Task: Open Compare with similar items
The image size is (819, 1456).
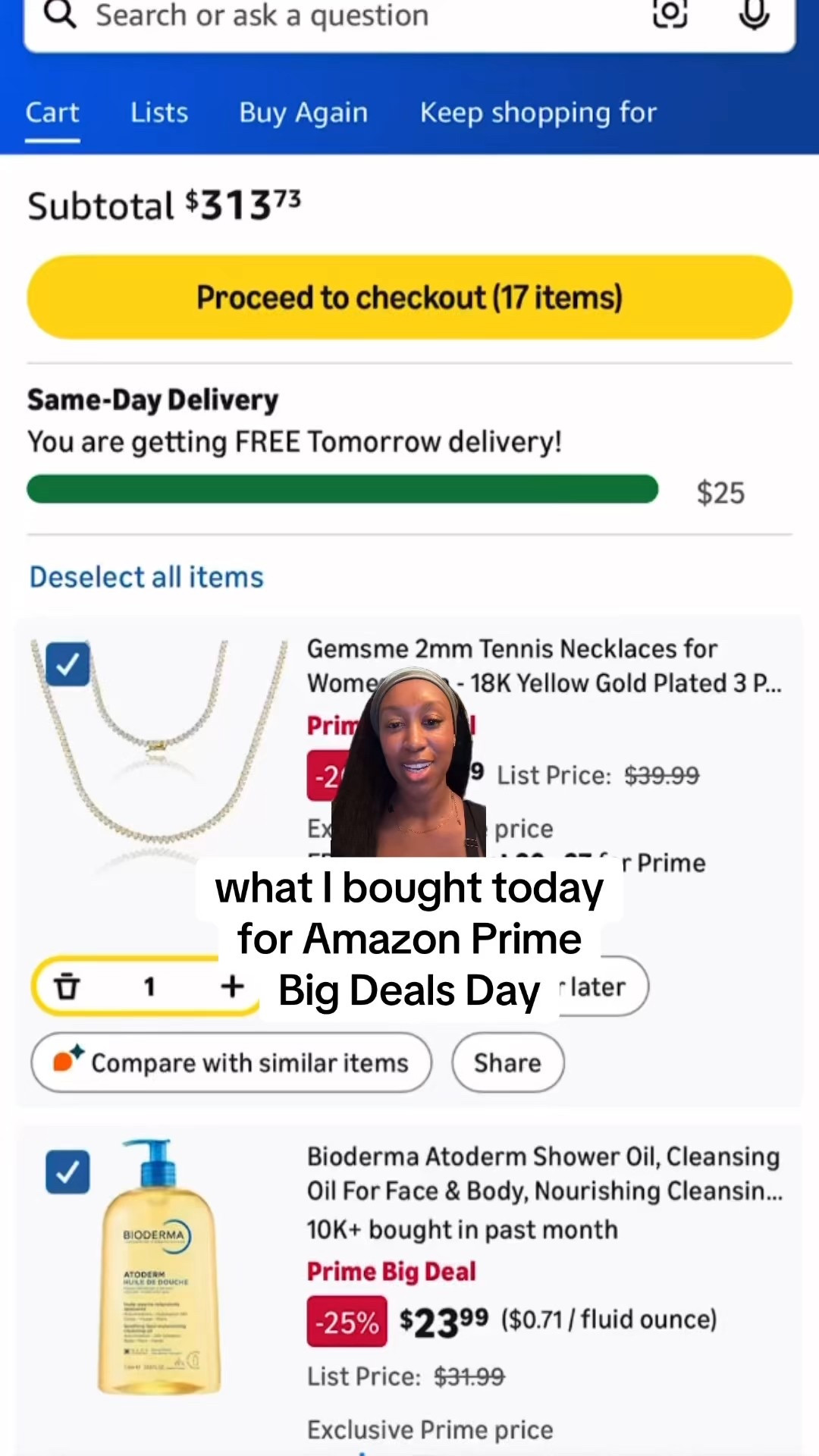Action: point(231,1062)
